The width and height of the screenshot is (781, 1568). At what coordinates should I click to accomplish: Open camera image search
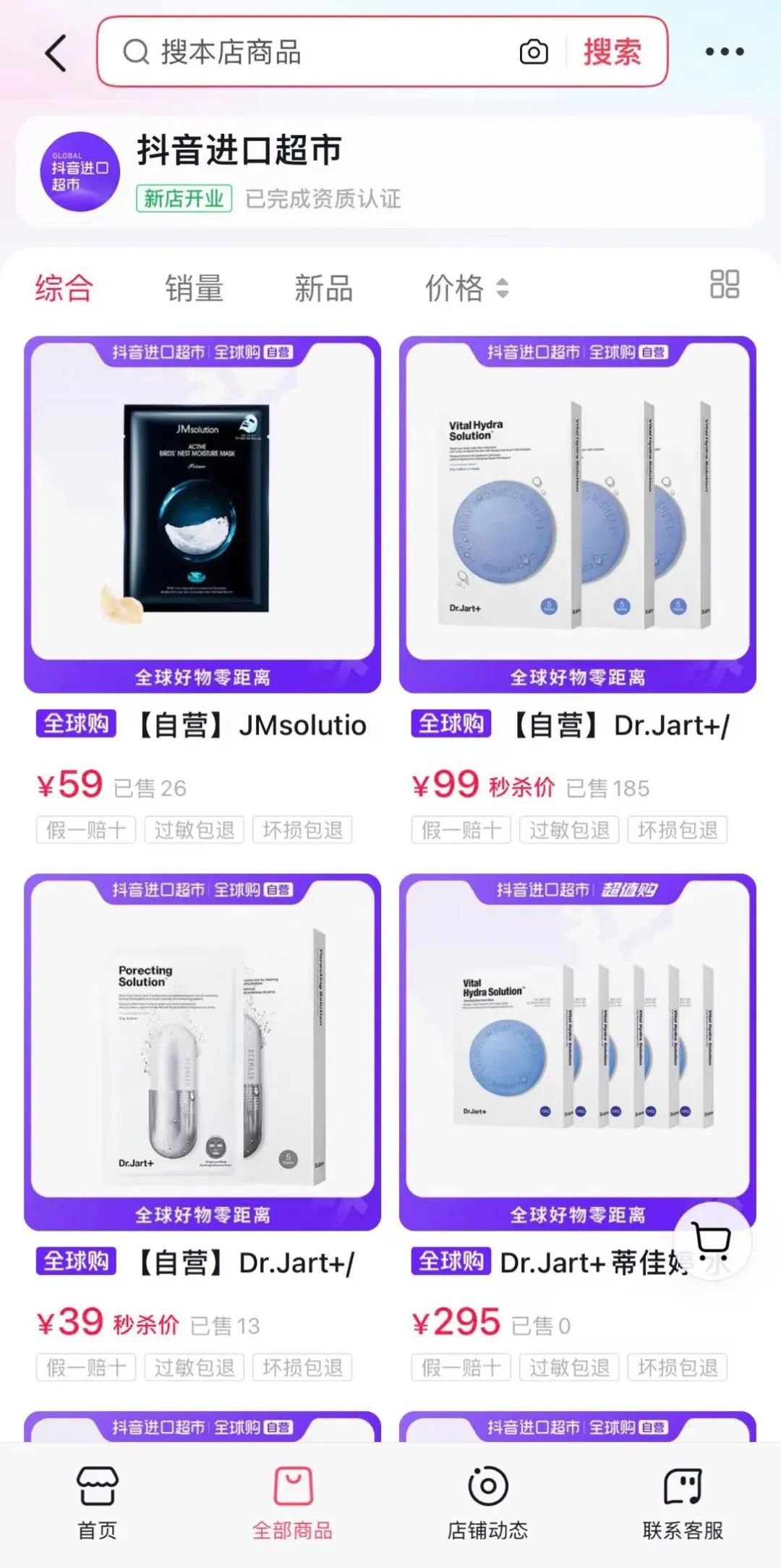coord(534,53)
